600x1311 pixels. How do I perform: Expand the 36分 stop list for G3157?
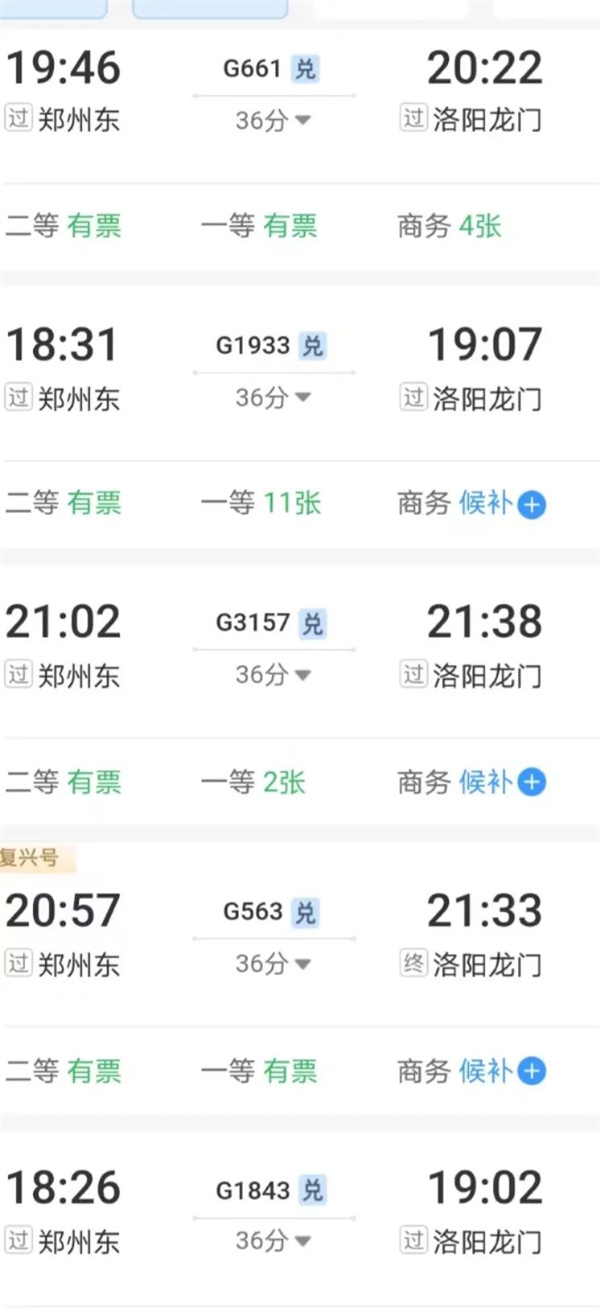(273, 675)
